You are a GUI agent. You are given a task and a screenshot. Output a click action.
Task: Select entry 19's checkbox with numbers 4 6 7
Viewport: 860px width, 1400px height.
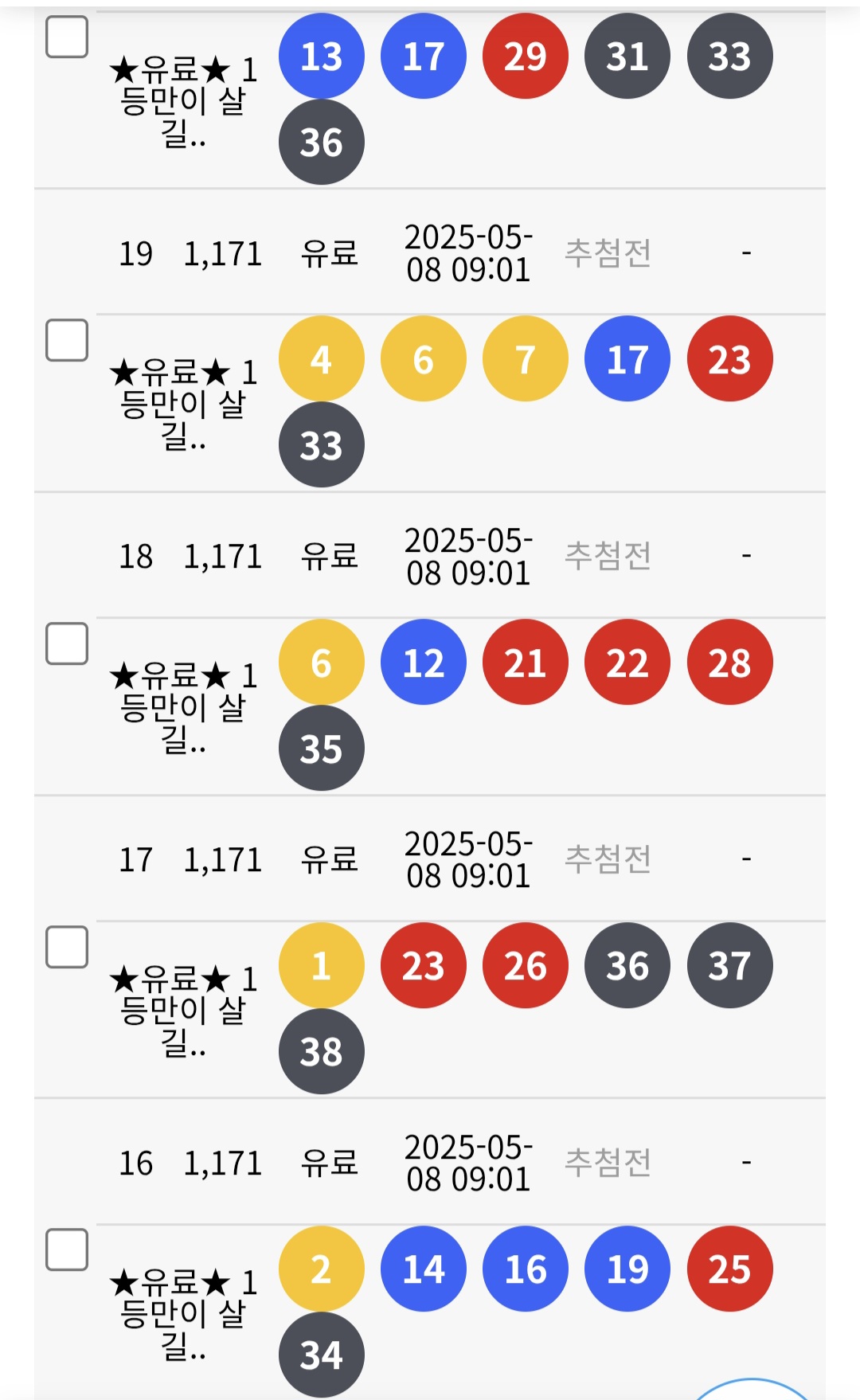67,341
